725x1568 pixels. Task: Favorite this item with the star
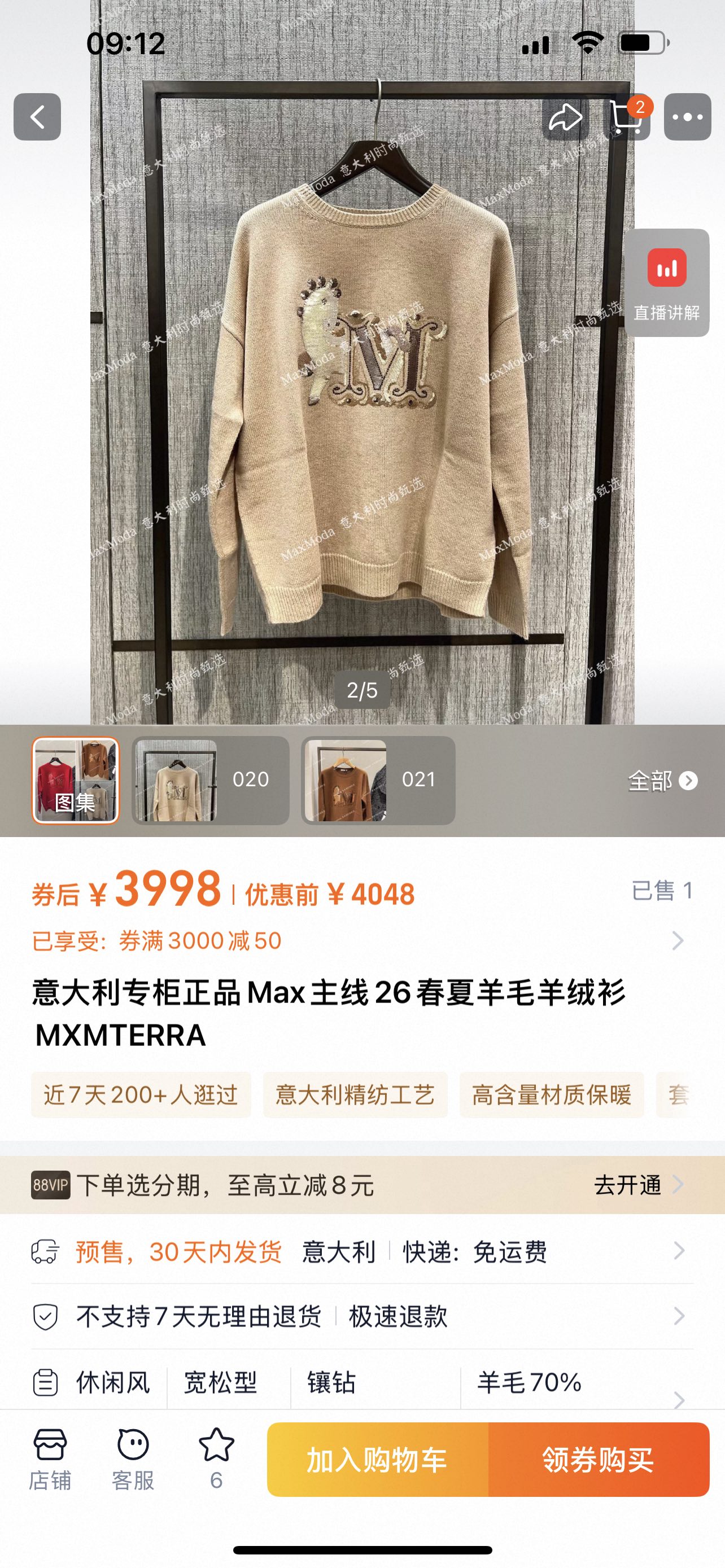(x=217, y=1459)
